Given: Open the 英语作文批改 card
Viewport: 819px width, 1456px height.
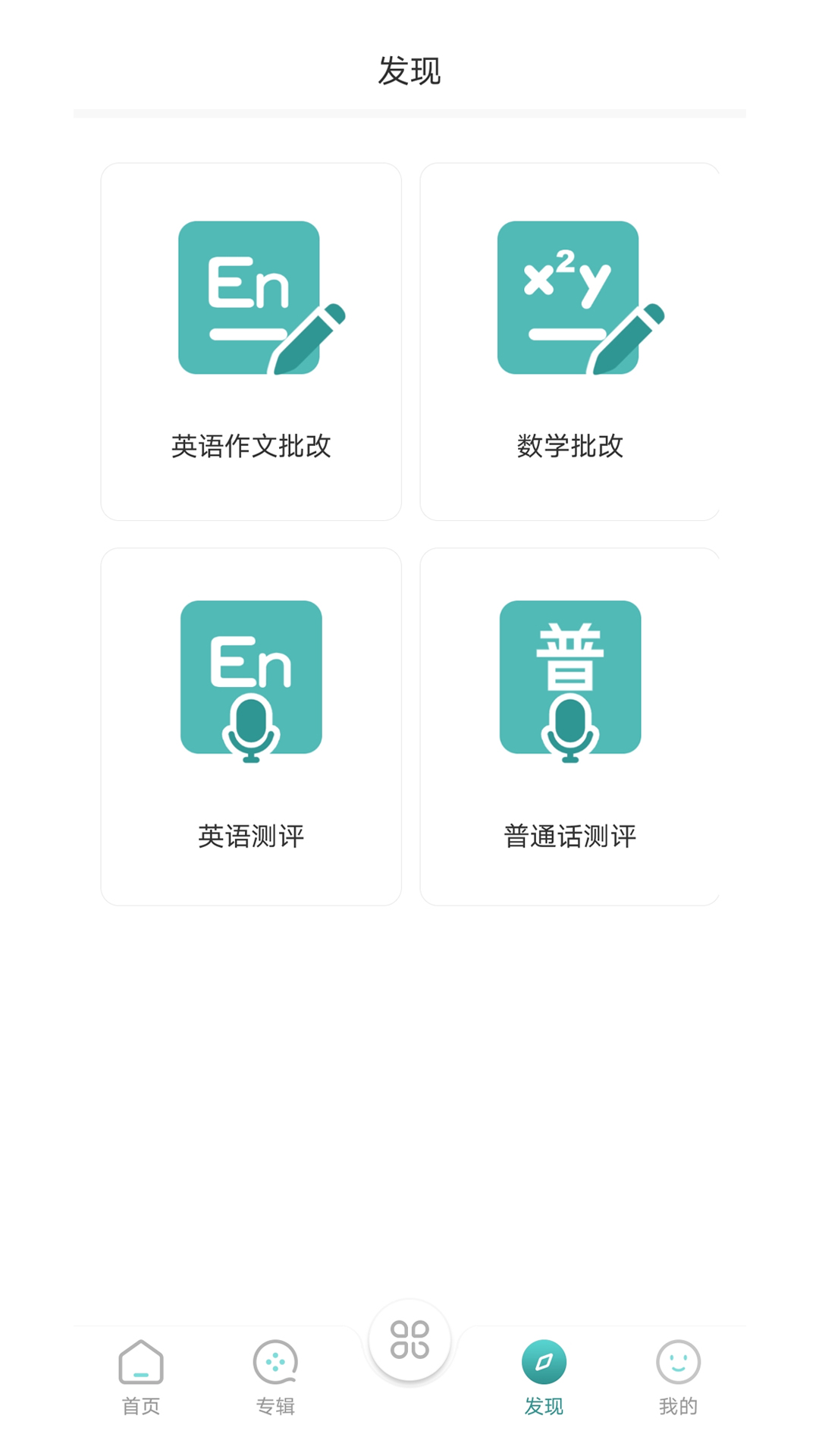Looking at the screenshot, I should 250,341.
